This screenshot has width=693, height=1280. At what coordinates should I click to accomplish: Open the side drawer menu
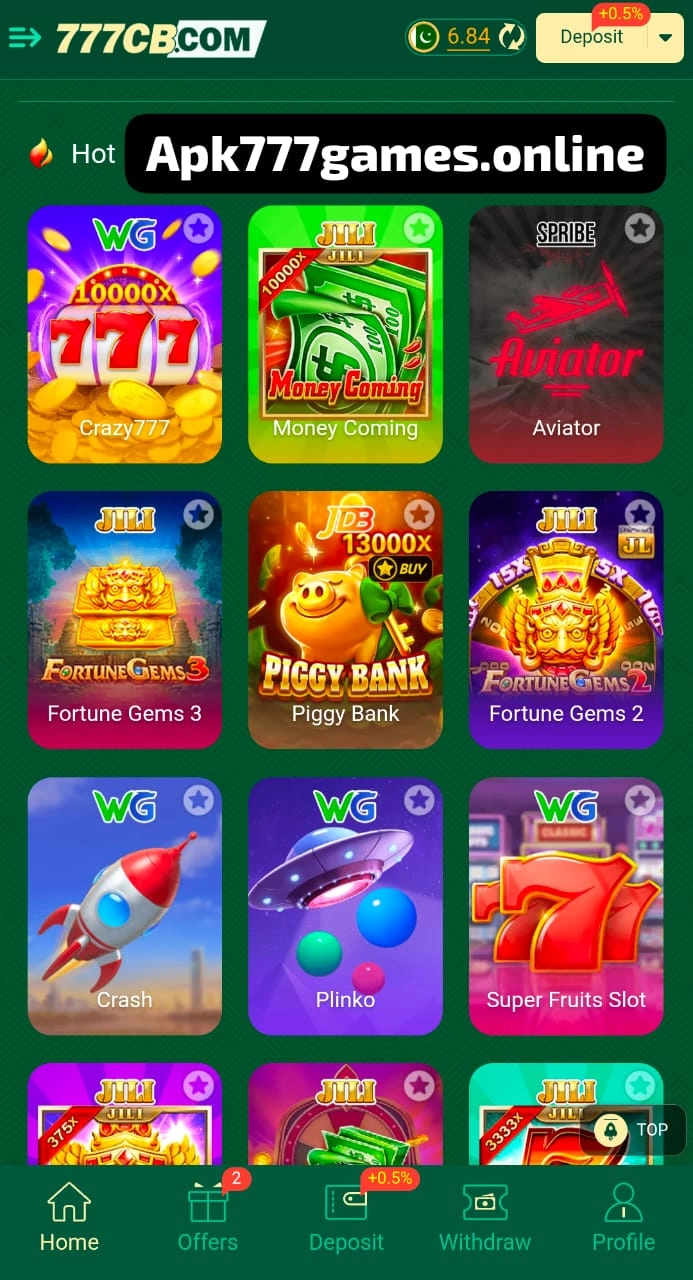click(x=25, y=38)
